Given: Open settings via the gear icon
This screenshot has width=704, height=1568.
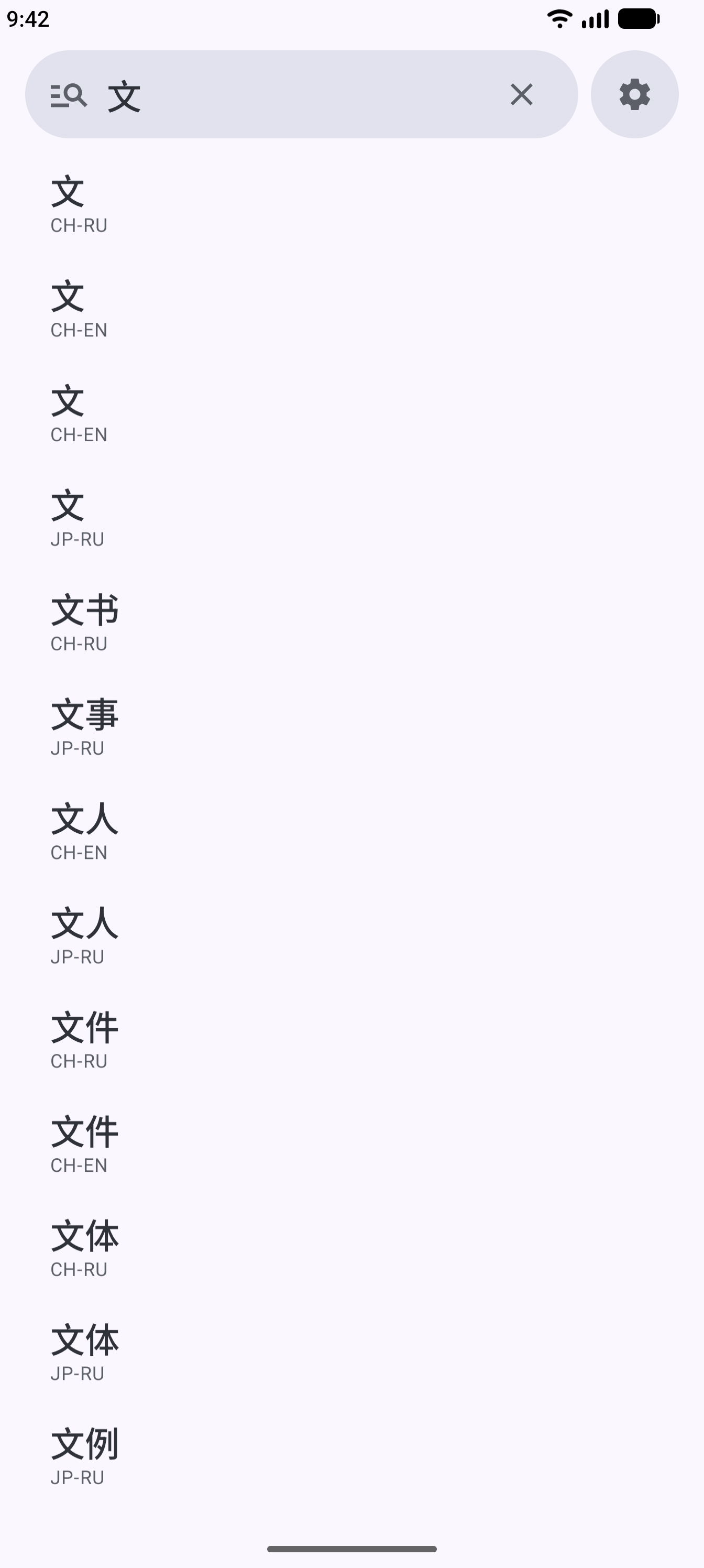Looking at the screenshot, I should 635,94.
